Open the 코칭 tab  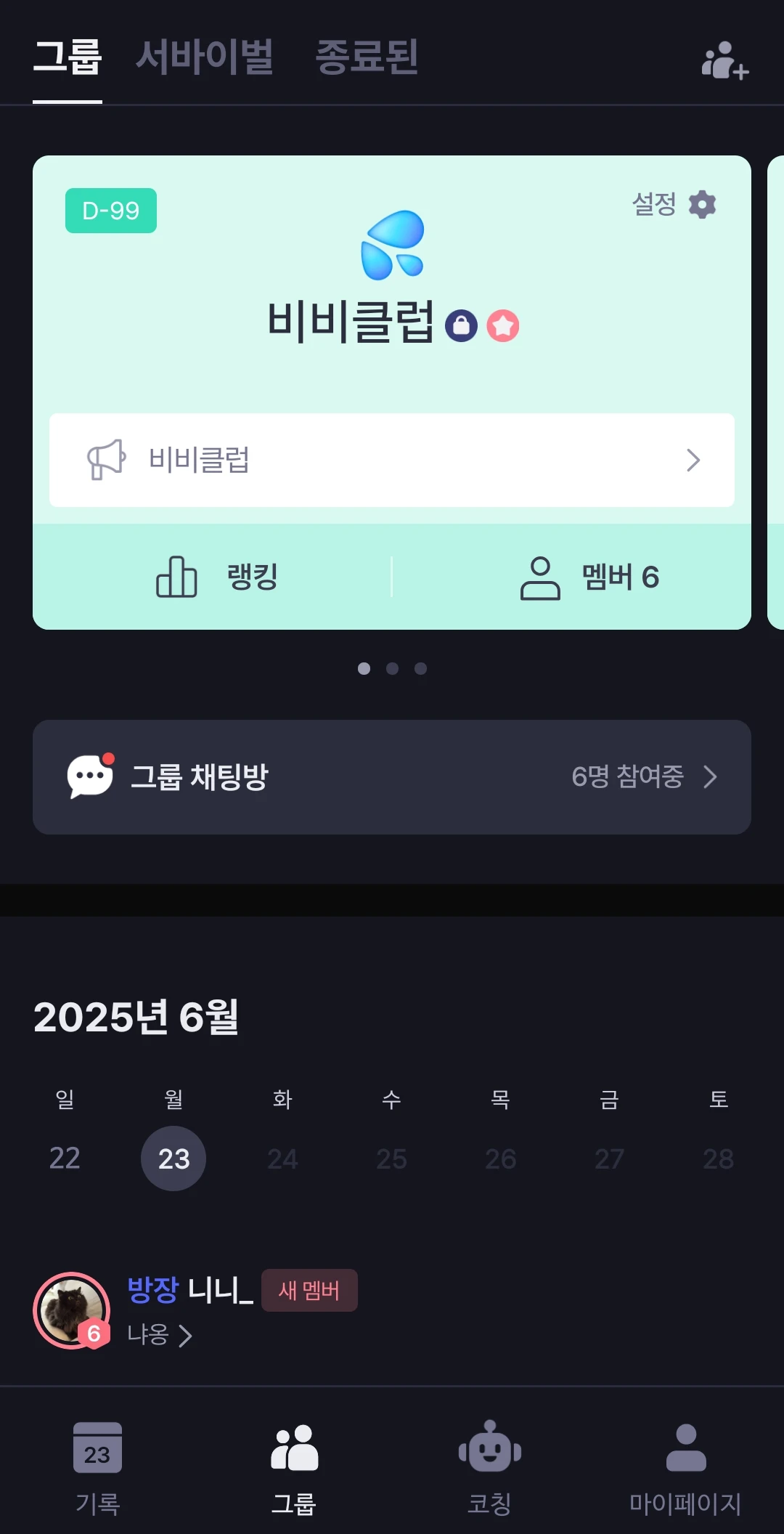(x=490, y=1467)
